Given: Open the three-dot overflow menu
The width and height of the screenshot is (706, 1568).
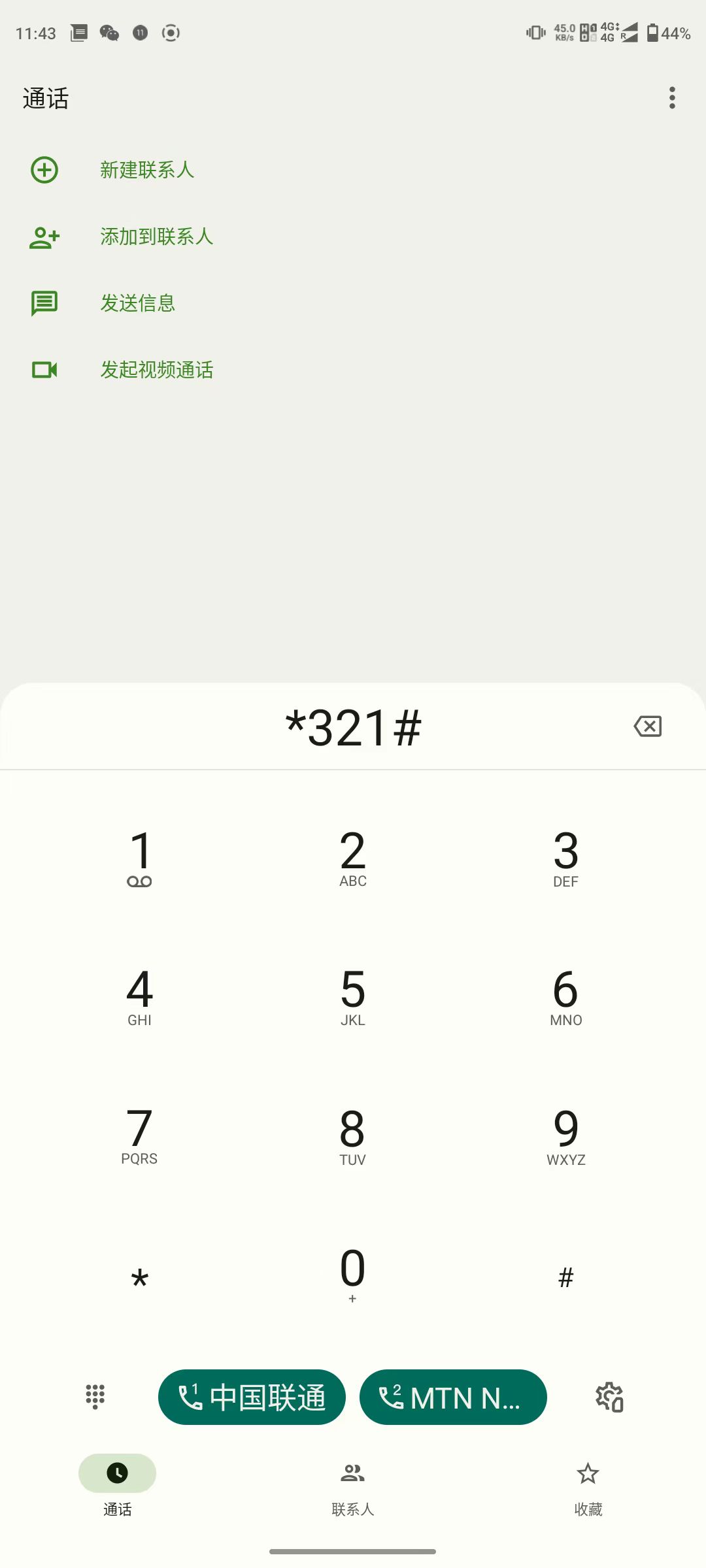Looking at the screenshot, I should coord(672,98).
